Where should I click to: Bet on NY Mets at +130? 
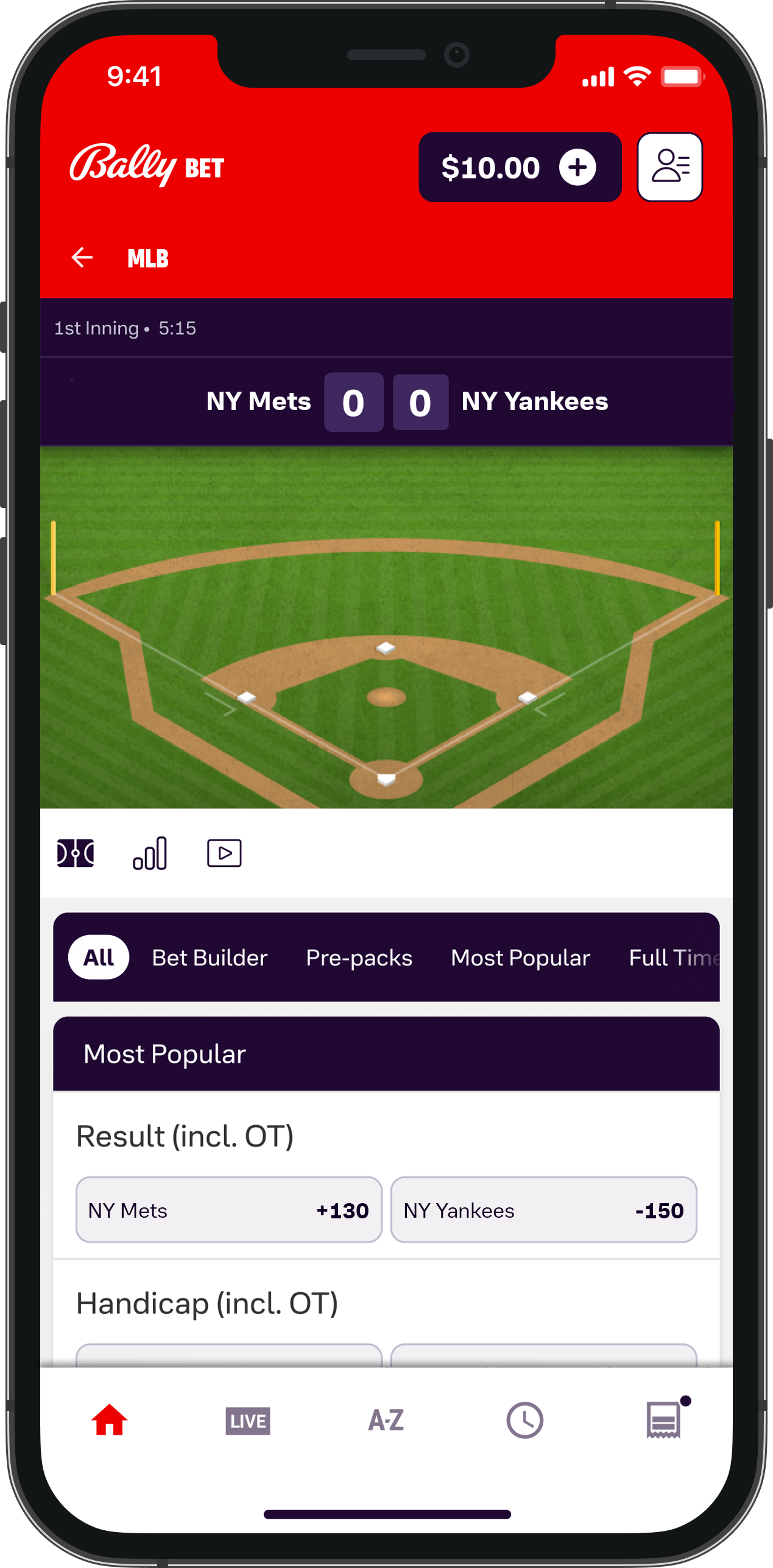point(228,1210)
